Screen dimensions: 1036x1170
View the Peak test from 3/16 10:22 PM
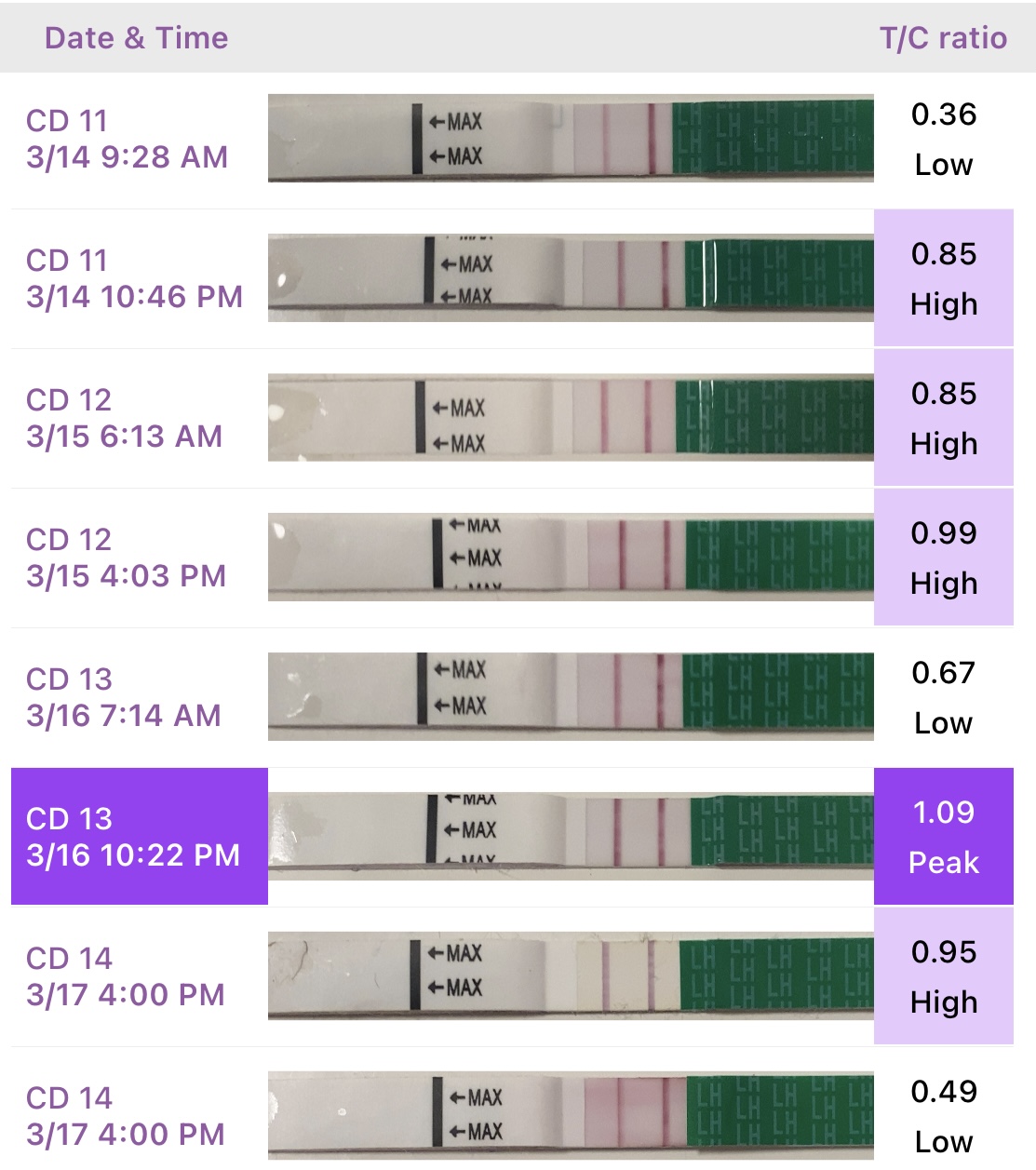tap(134, 837)
